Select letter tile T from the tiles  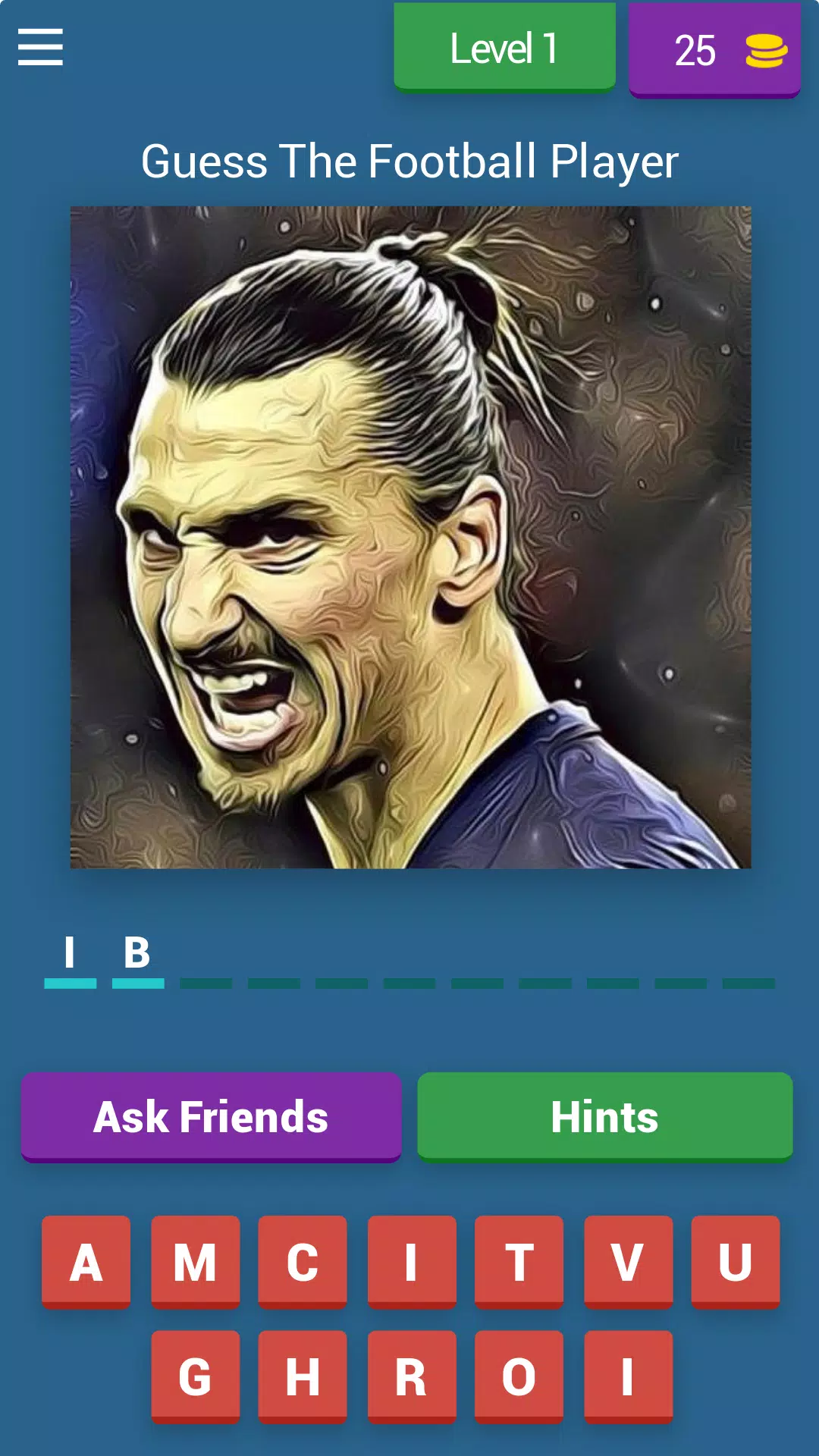pos(517,1261)
